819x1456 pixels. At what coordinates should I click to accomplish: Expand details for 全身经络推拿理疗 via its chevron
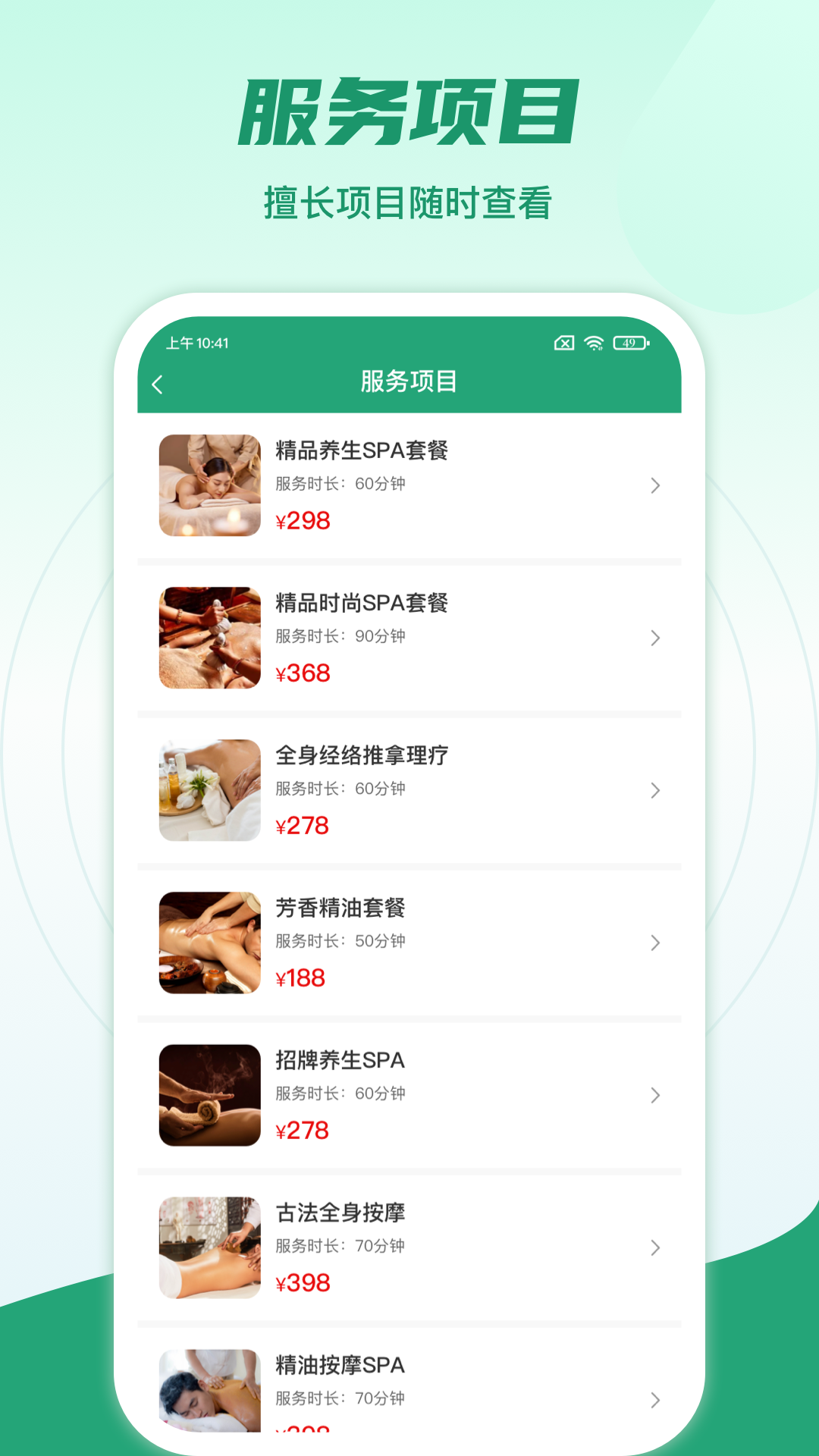[655, 790]
